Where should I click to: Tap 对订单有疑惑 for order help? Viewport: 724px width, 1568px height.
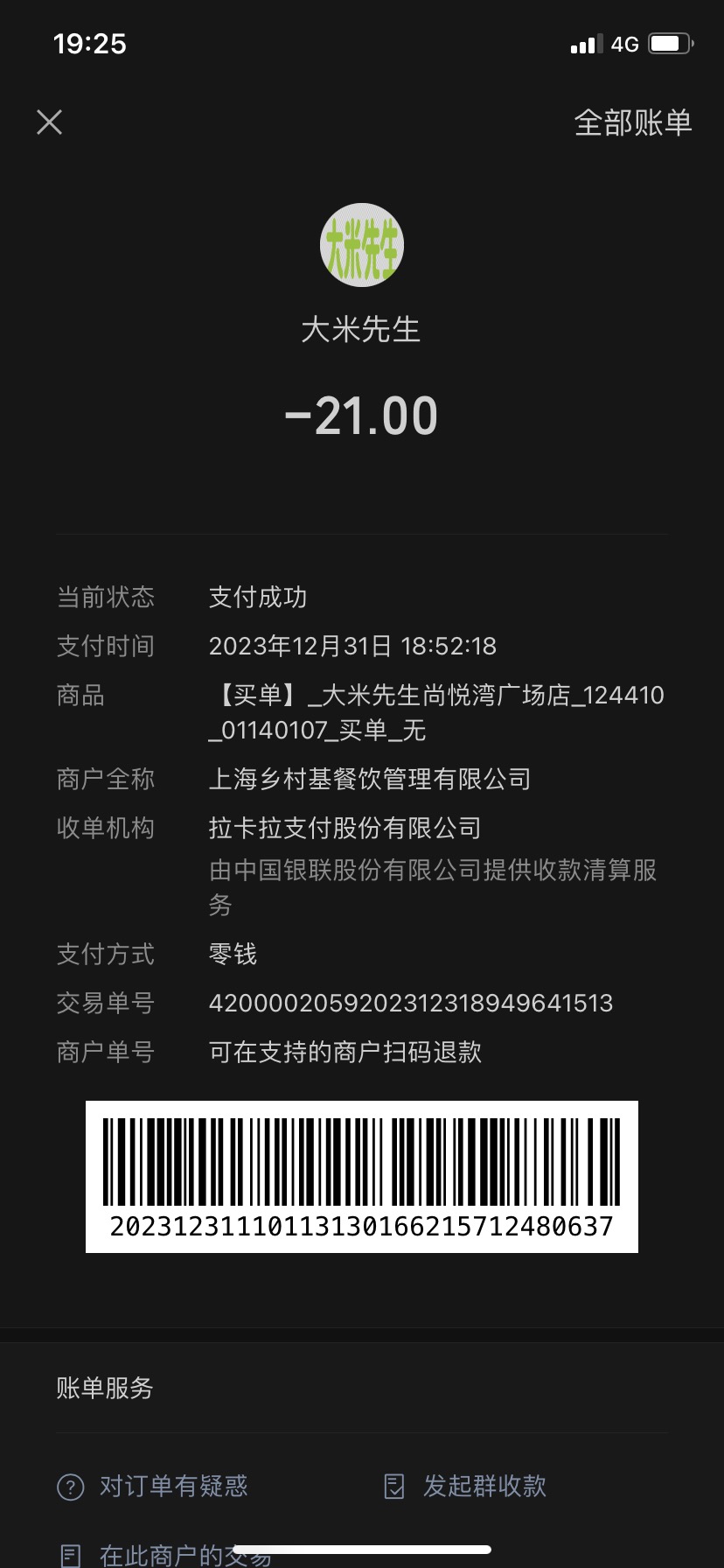click(x=152, y=1486)
